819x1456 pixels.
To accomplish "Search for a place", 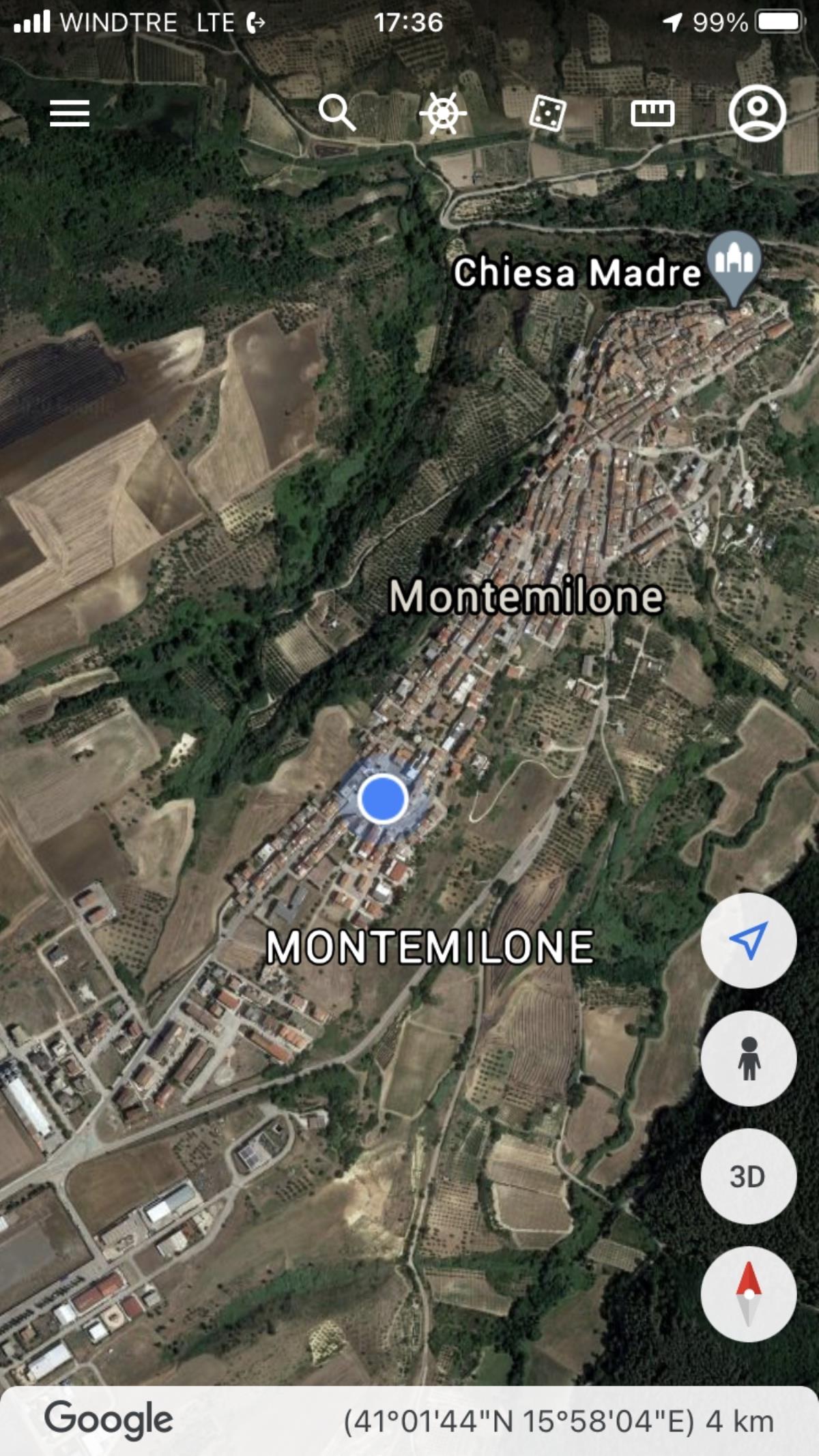I will tap(337, 113).
